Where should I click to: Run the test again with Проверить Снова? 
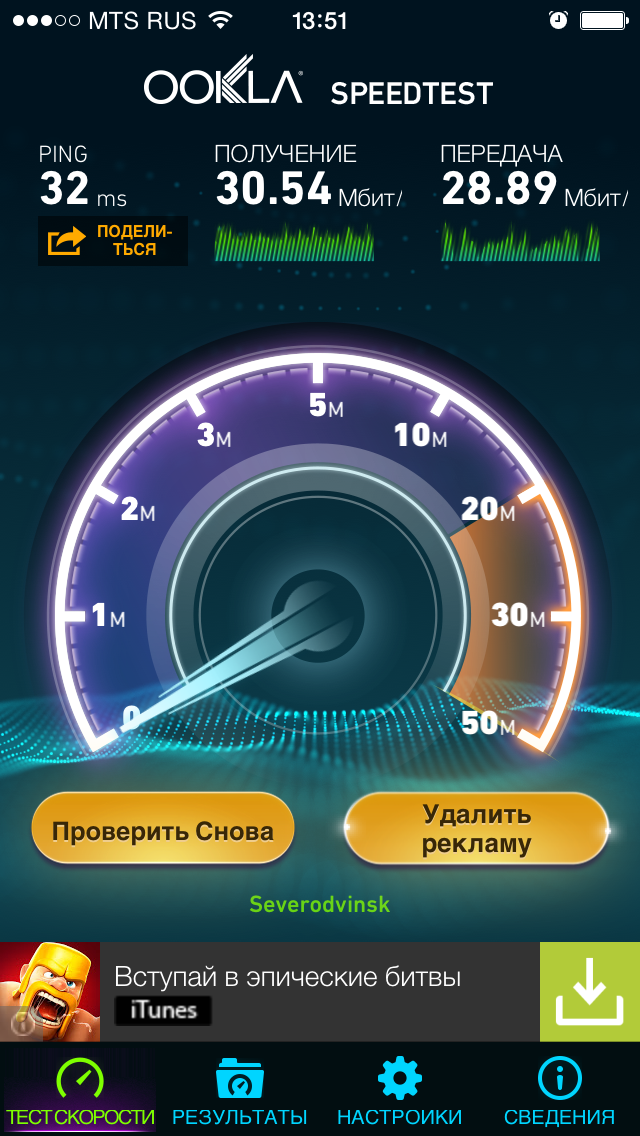[162, 830]
